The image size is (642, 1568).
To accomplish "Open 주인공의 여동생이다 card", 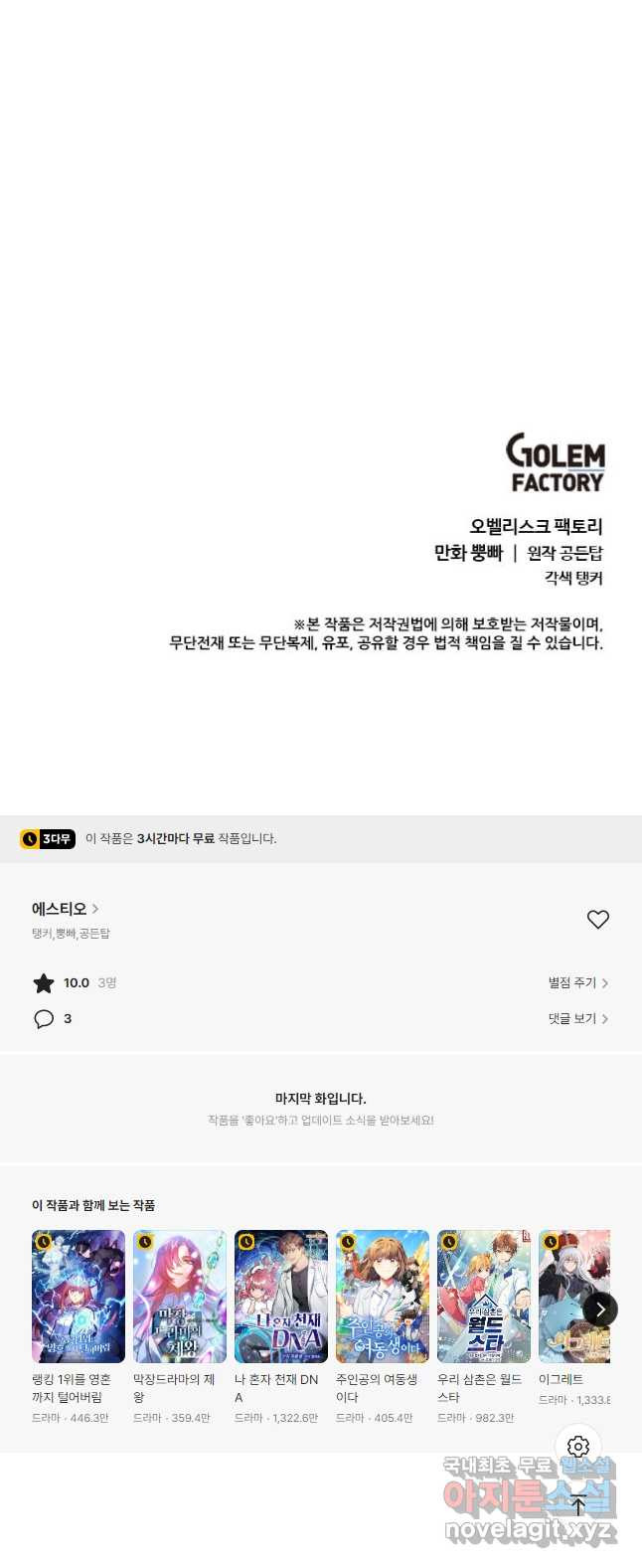I will [383, 1296].
